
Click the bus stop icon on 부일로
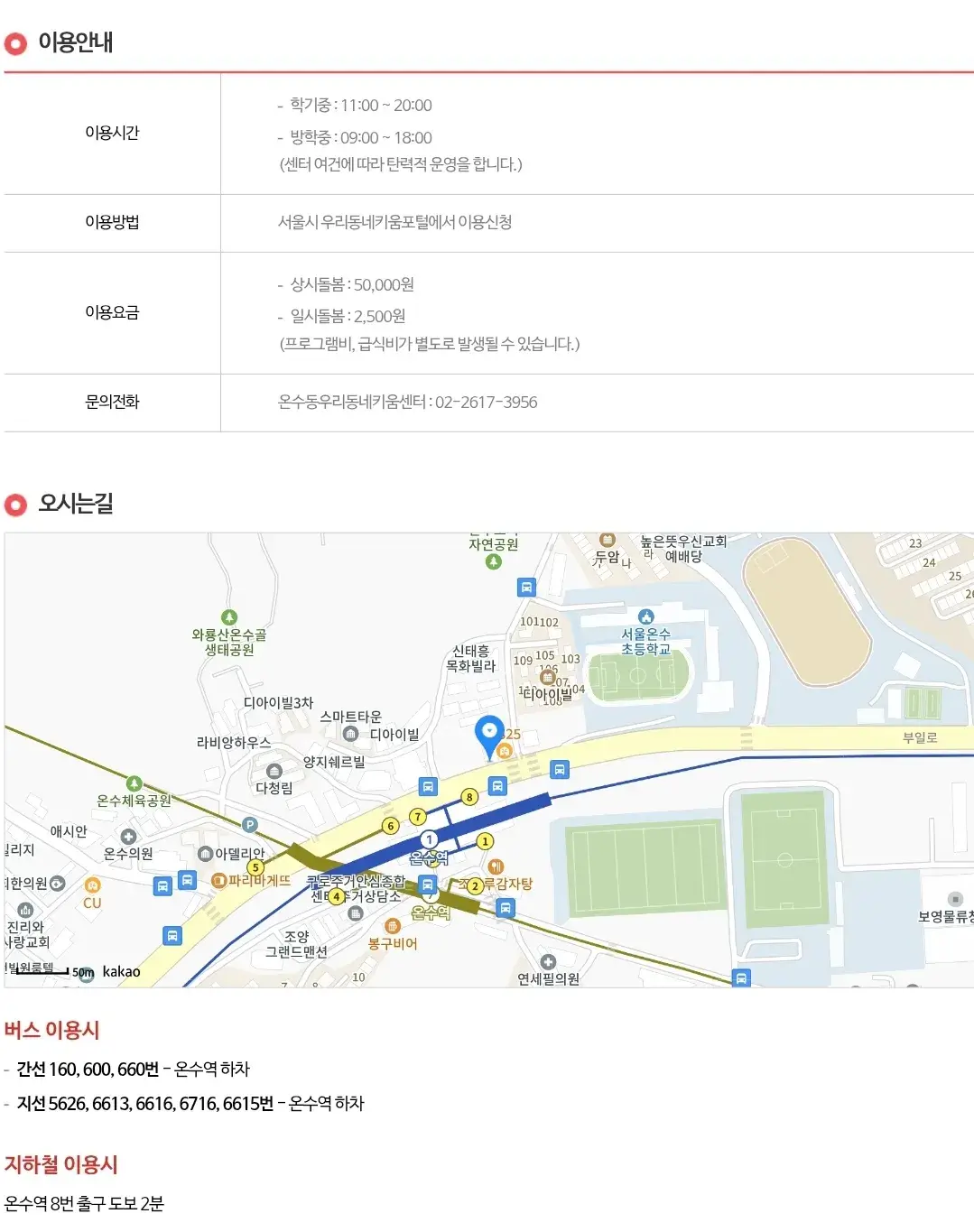[x=560, y=770]
